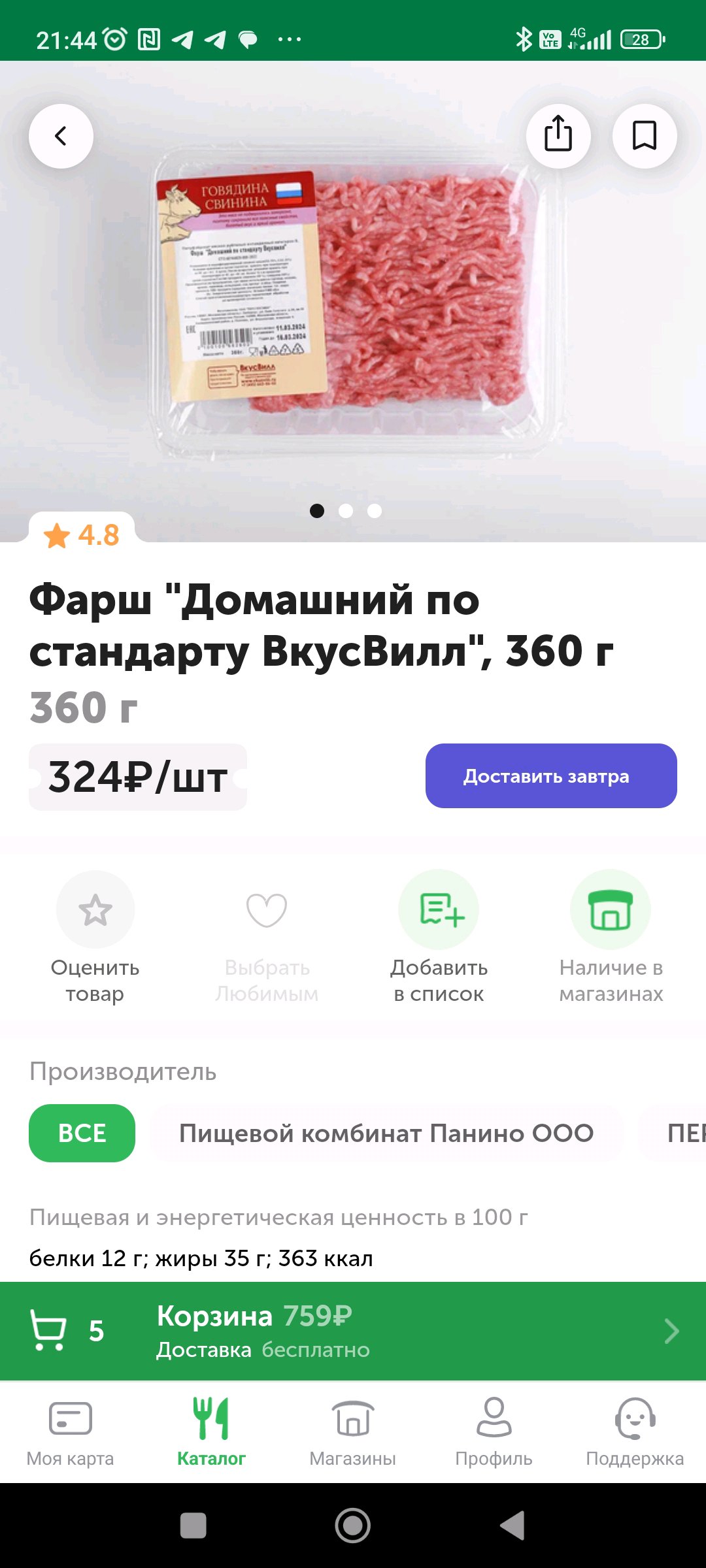Open the Корзина cart bar
Viewport: 706px width, 1568px height.
[x=353, y=1331]
